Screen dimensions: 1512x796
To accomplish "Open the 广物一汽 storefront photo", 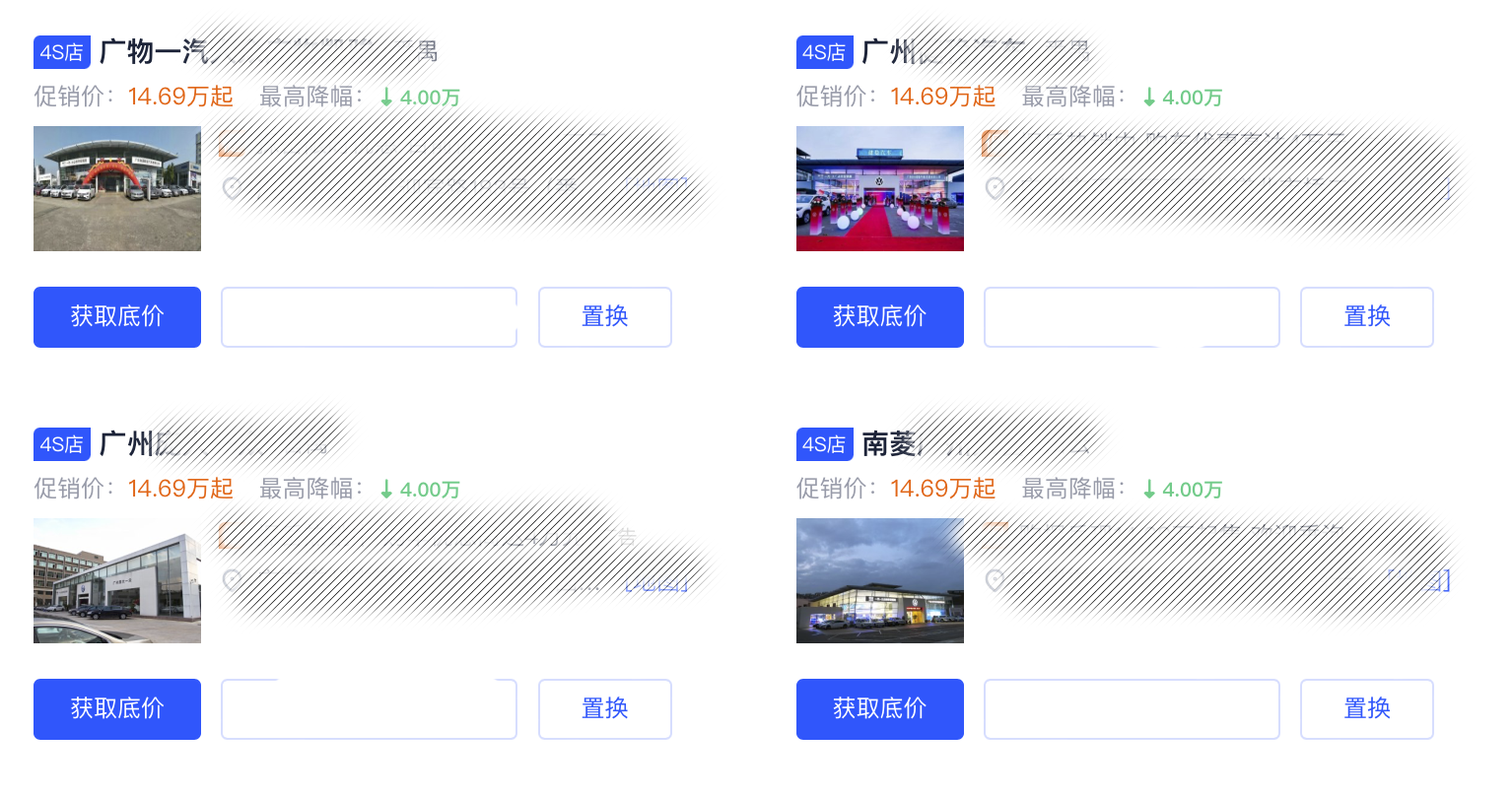I will pos(117,188).
